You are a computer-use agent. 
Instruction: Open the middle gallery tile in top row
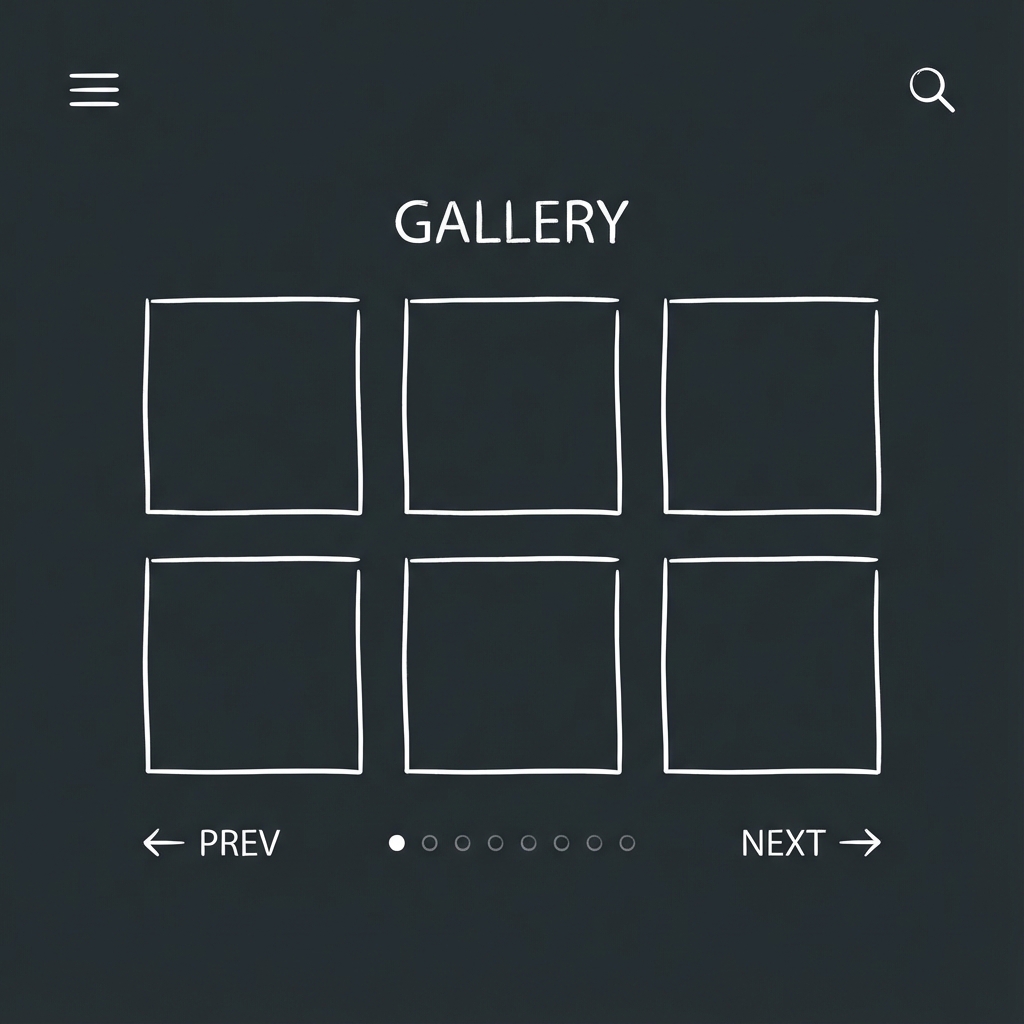[x=512, y=406]
